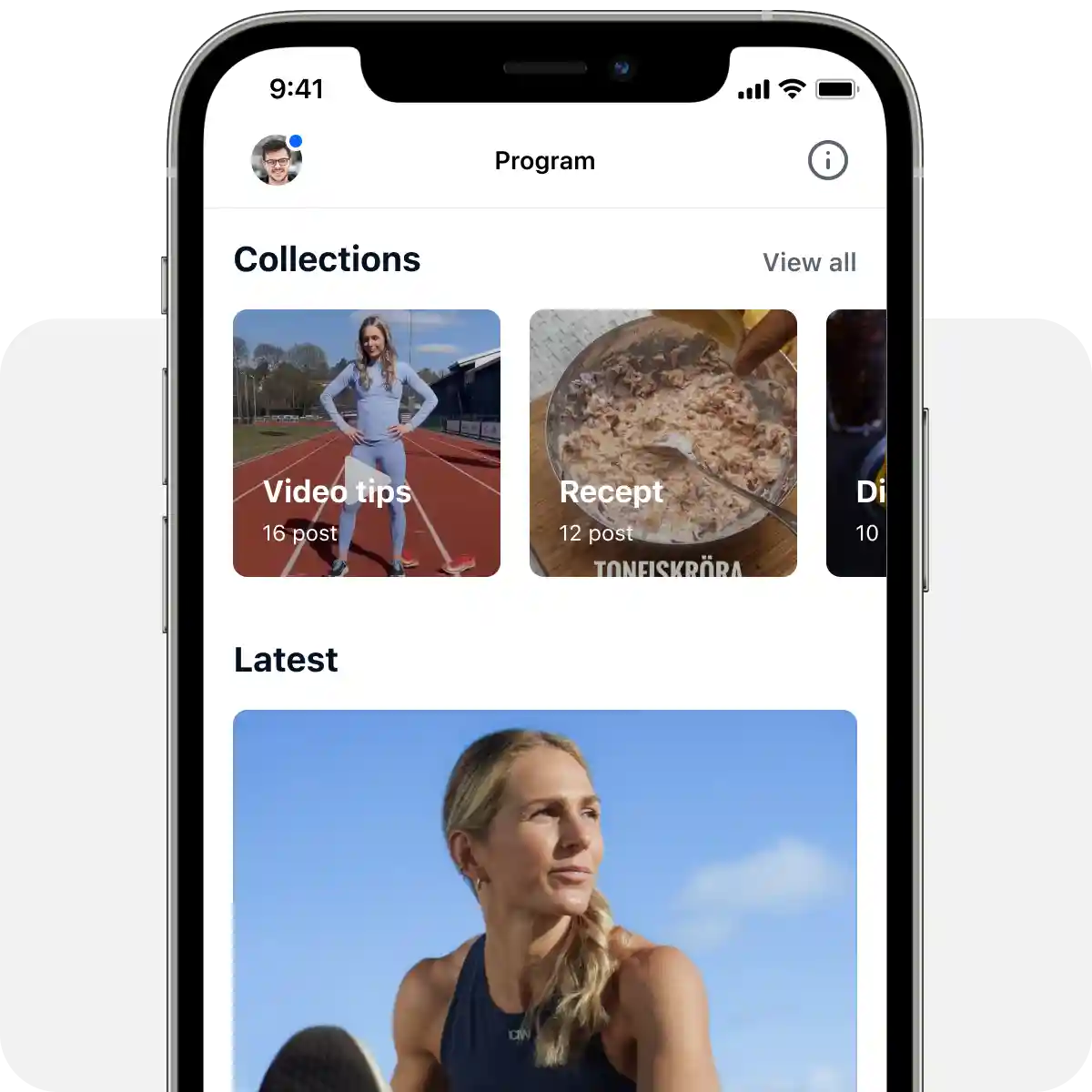Open the partially visible third collection card
Screen dimensions: 1092x1092
click(x=857, y=443)
